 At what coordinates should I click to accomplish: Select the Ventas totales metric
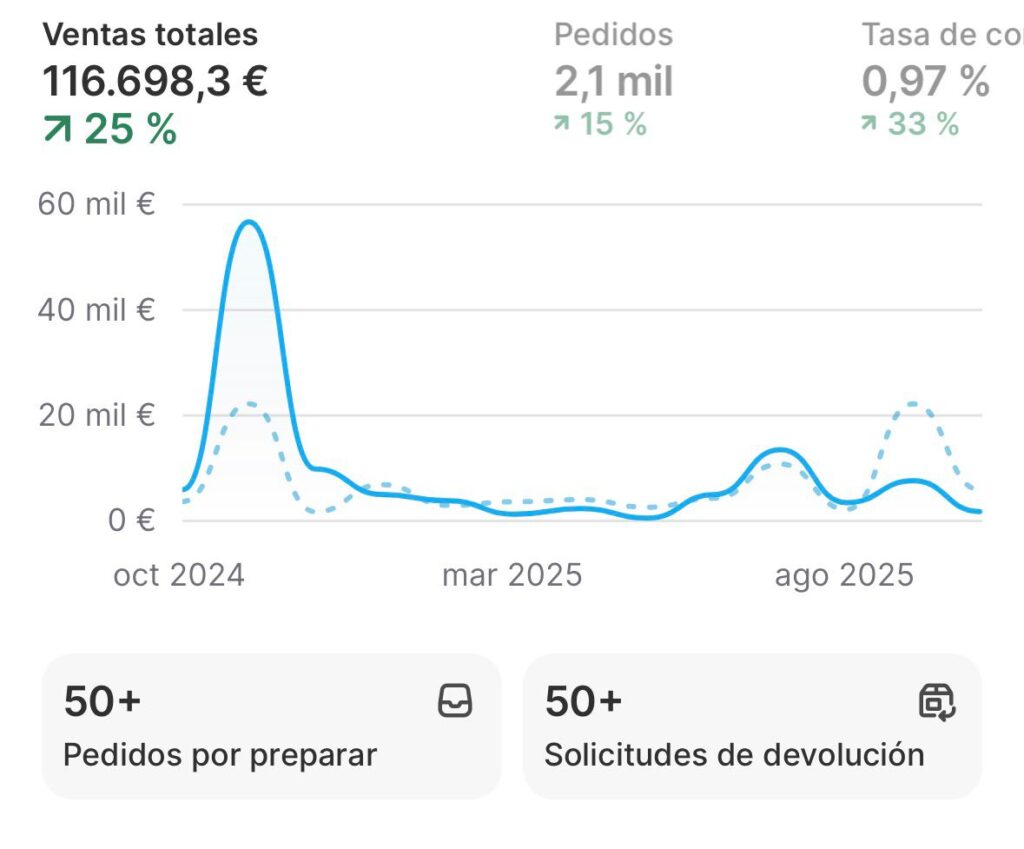click(x=155, y=82)
